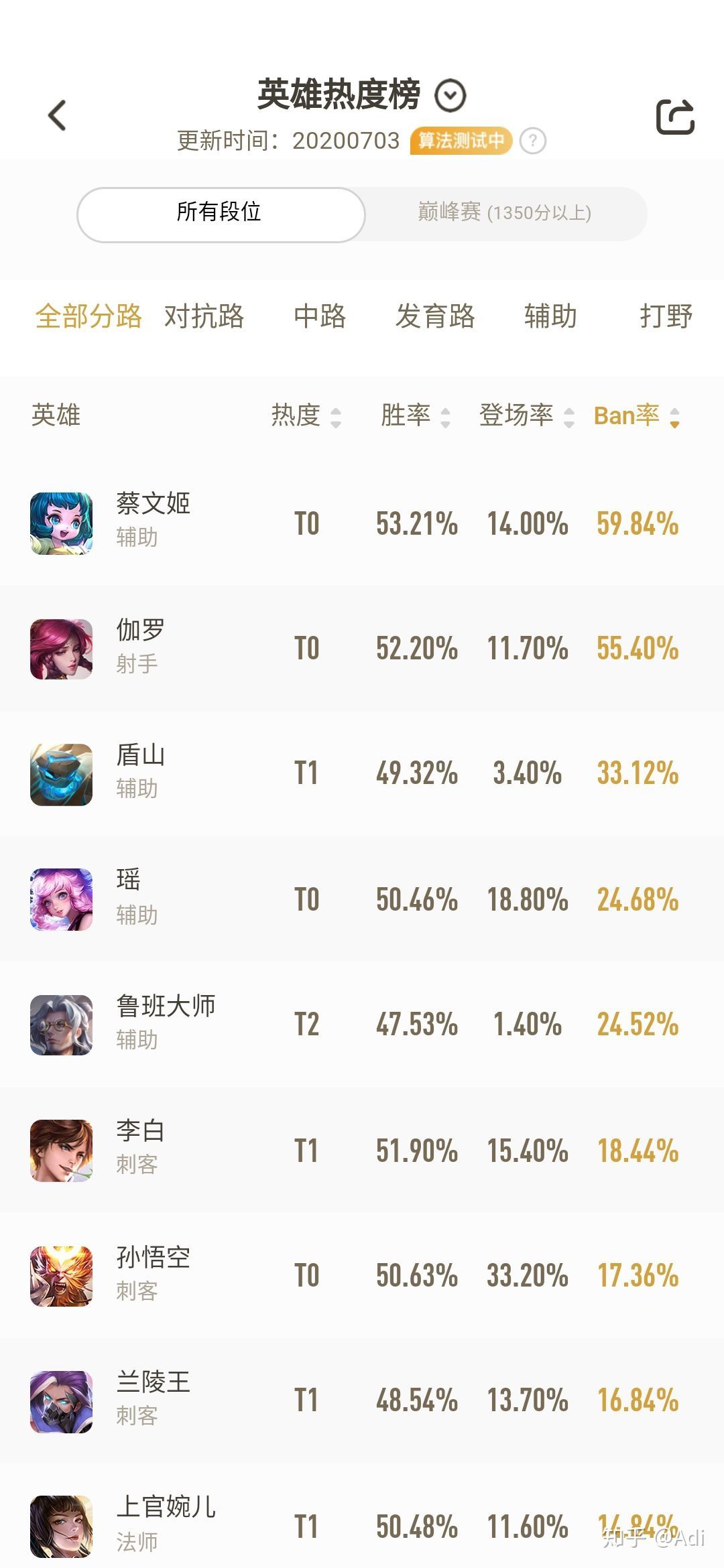Tap 盾山's hero portrait
724x1568 pixels.
click(61, 773)
